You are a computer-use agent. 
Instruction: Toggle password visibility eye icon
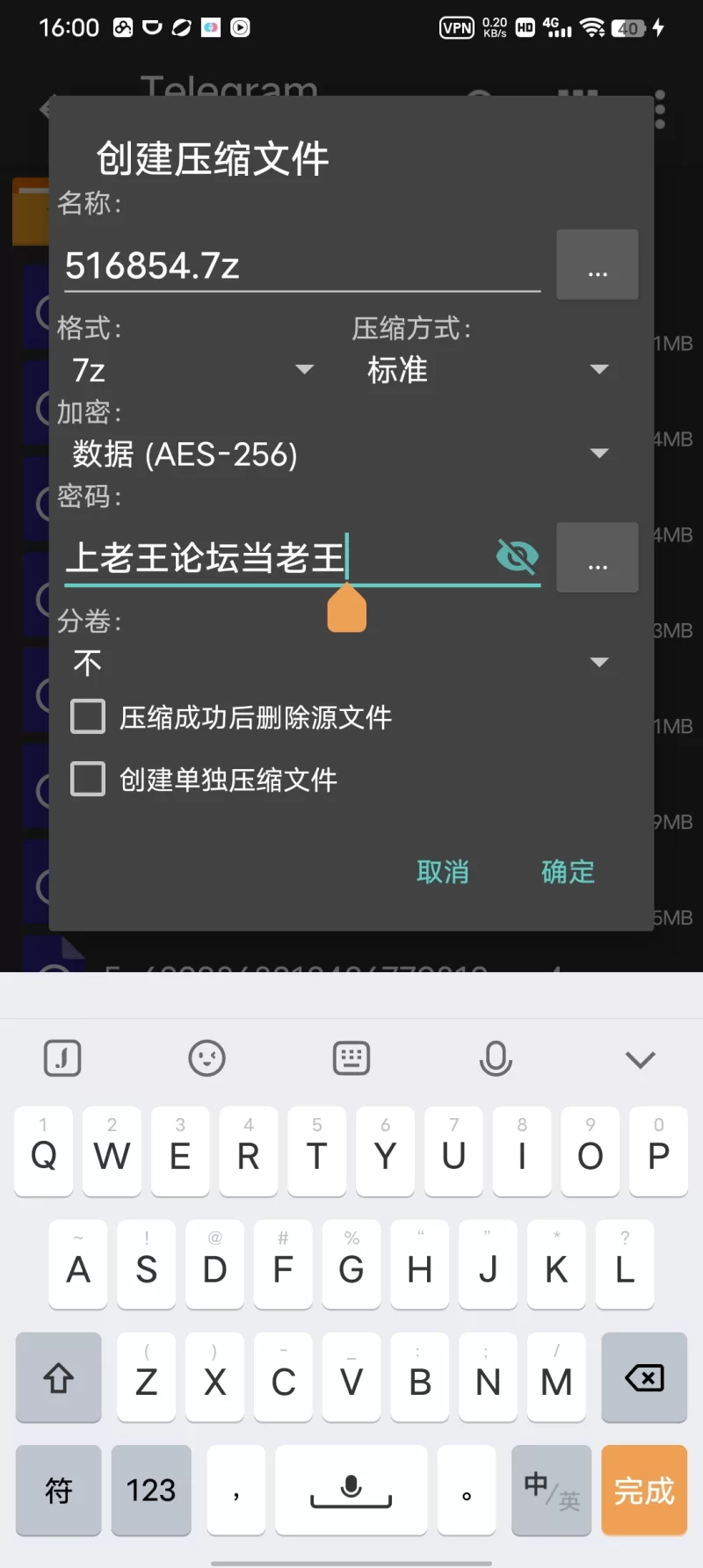point(517,556)
